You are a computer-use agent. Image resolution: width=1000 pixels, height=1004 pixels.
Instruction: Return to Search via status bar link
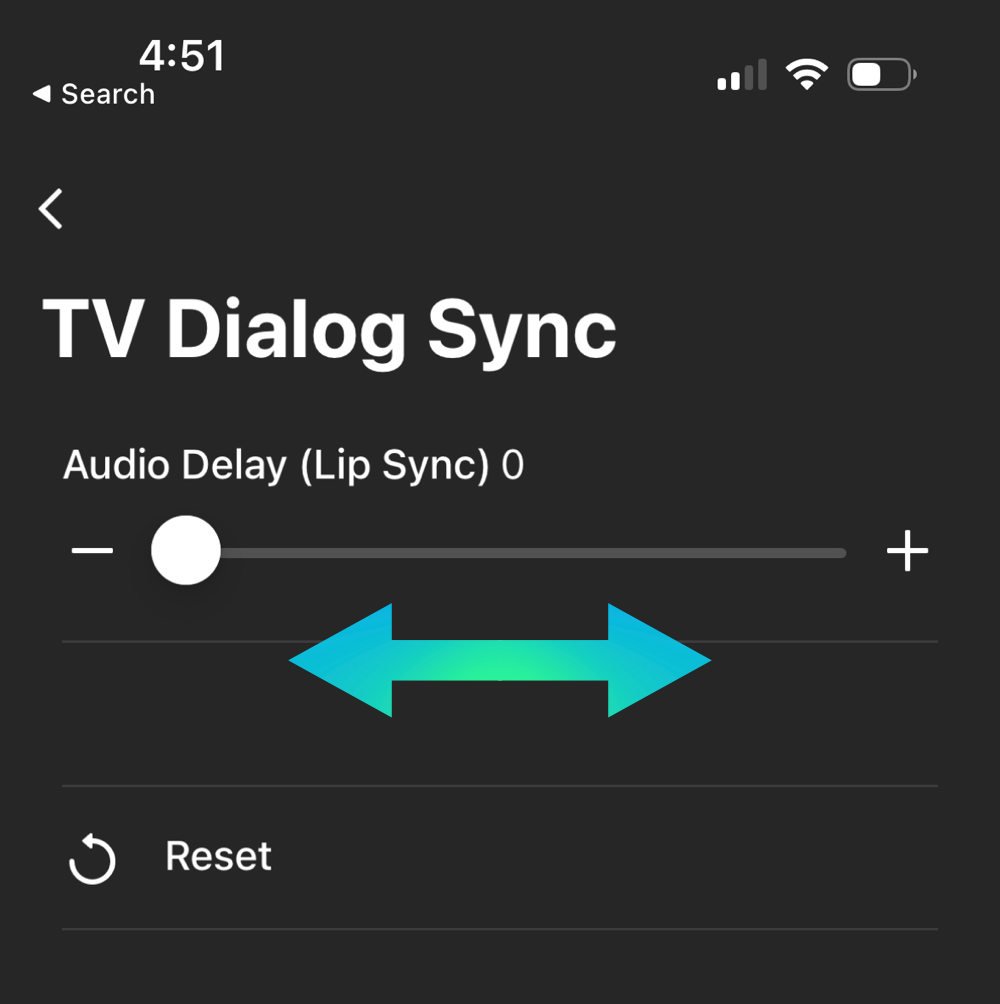tap(95, 95)
